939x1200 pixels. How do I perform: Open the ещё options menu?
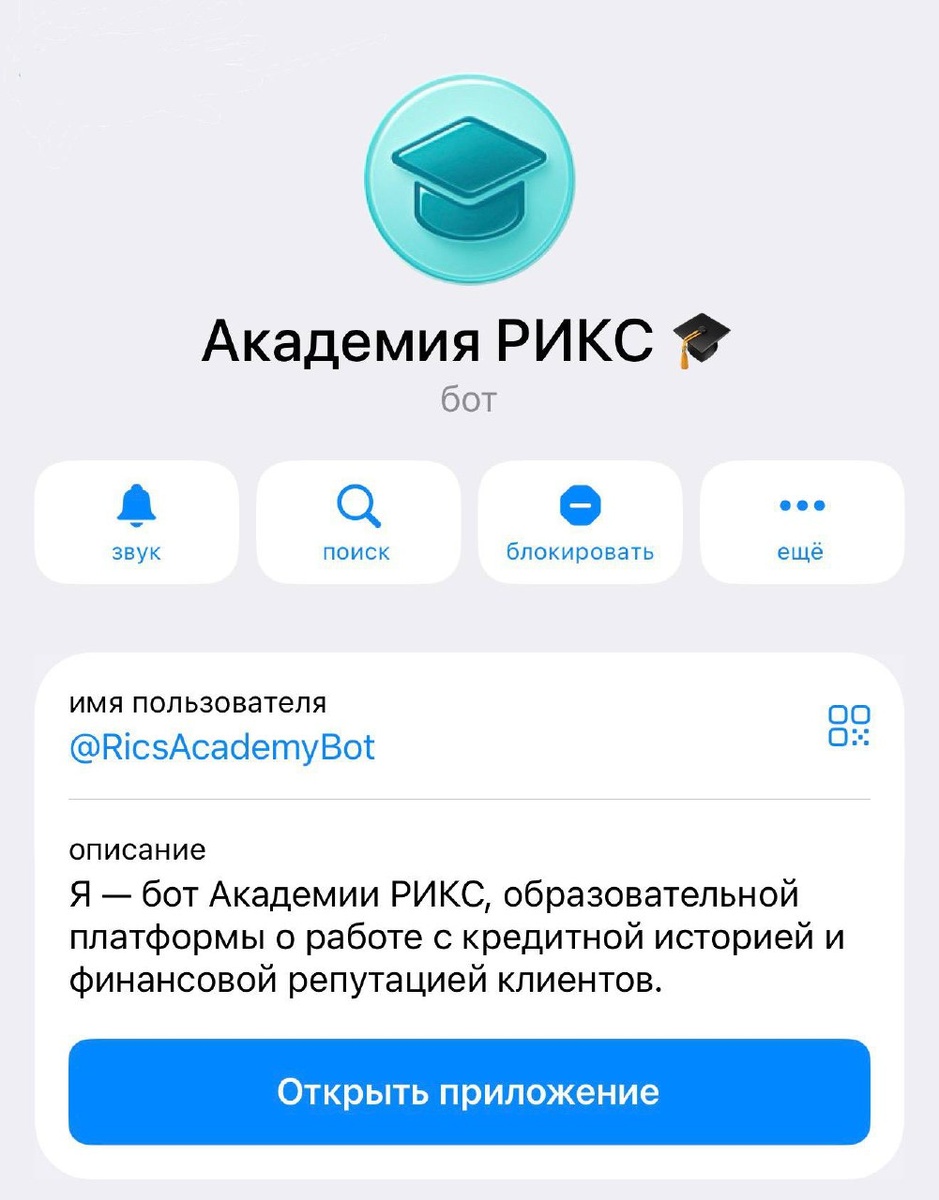[801, 521]
